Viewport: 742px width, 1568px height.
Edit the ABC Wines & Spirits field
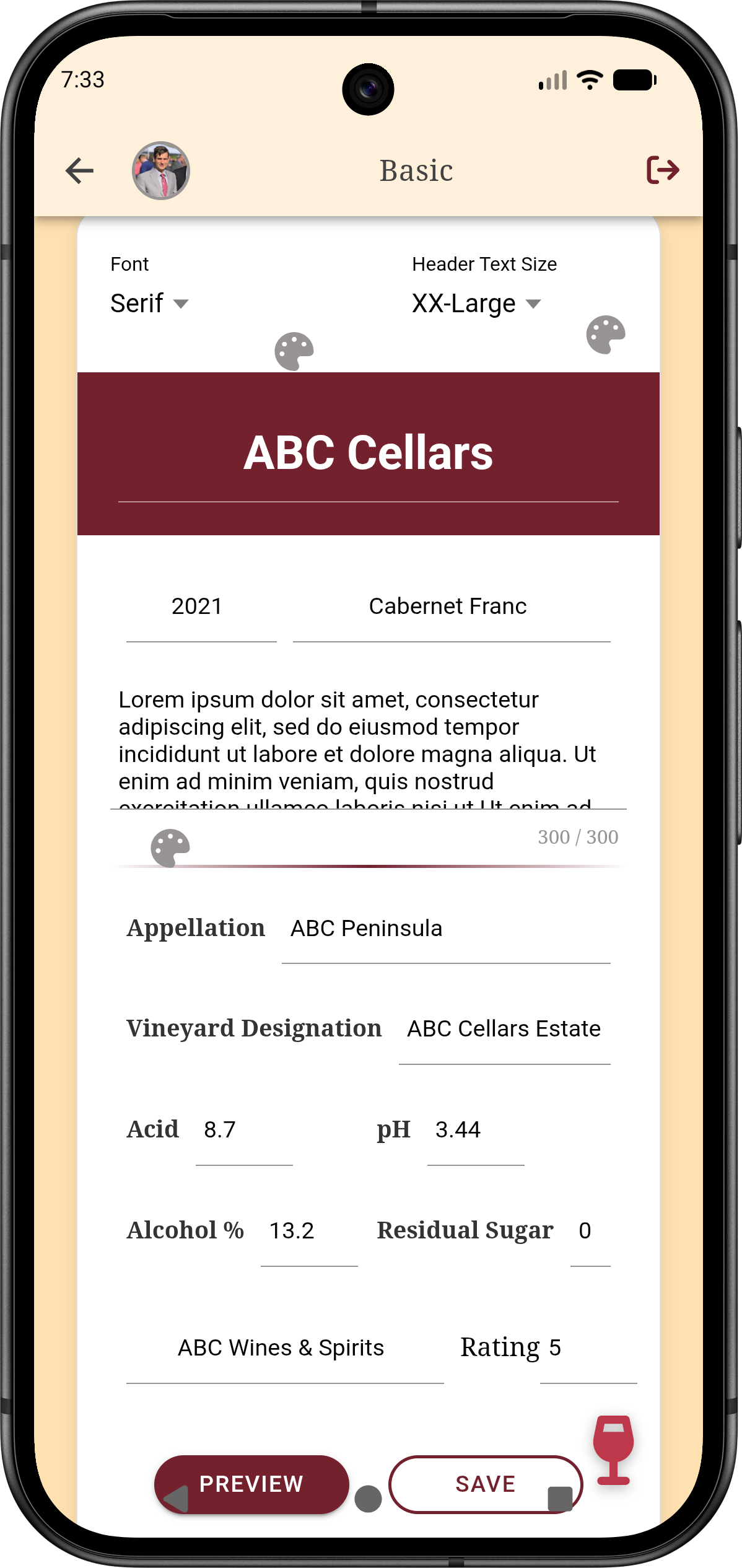(282, 1348)
